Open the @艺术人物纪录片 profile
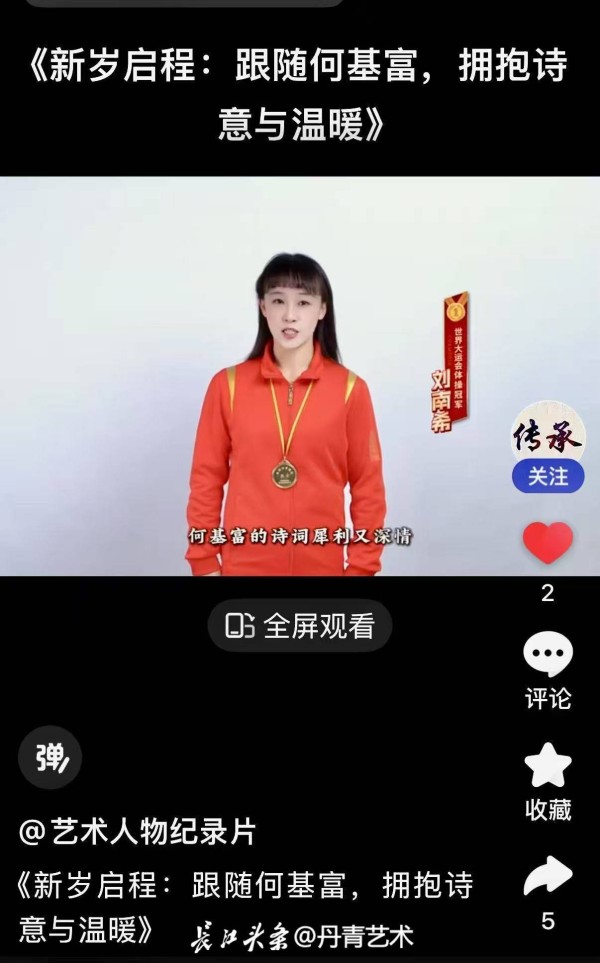 (x=138, y=830)
